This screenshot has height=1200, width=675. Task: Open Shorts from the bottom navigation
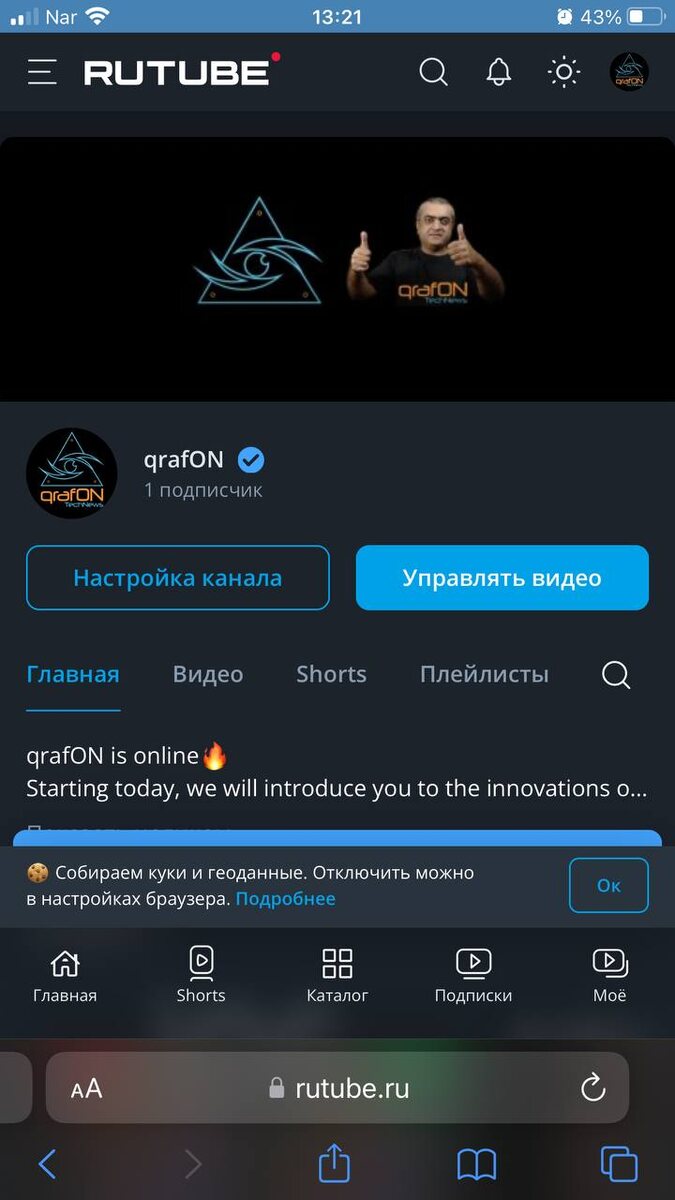[x=201, y=975]
